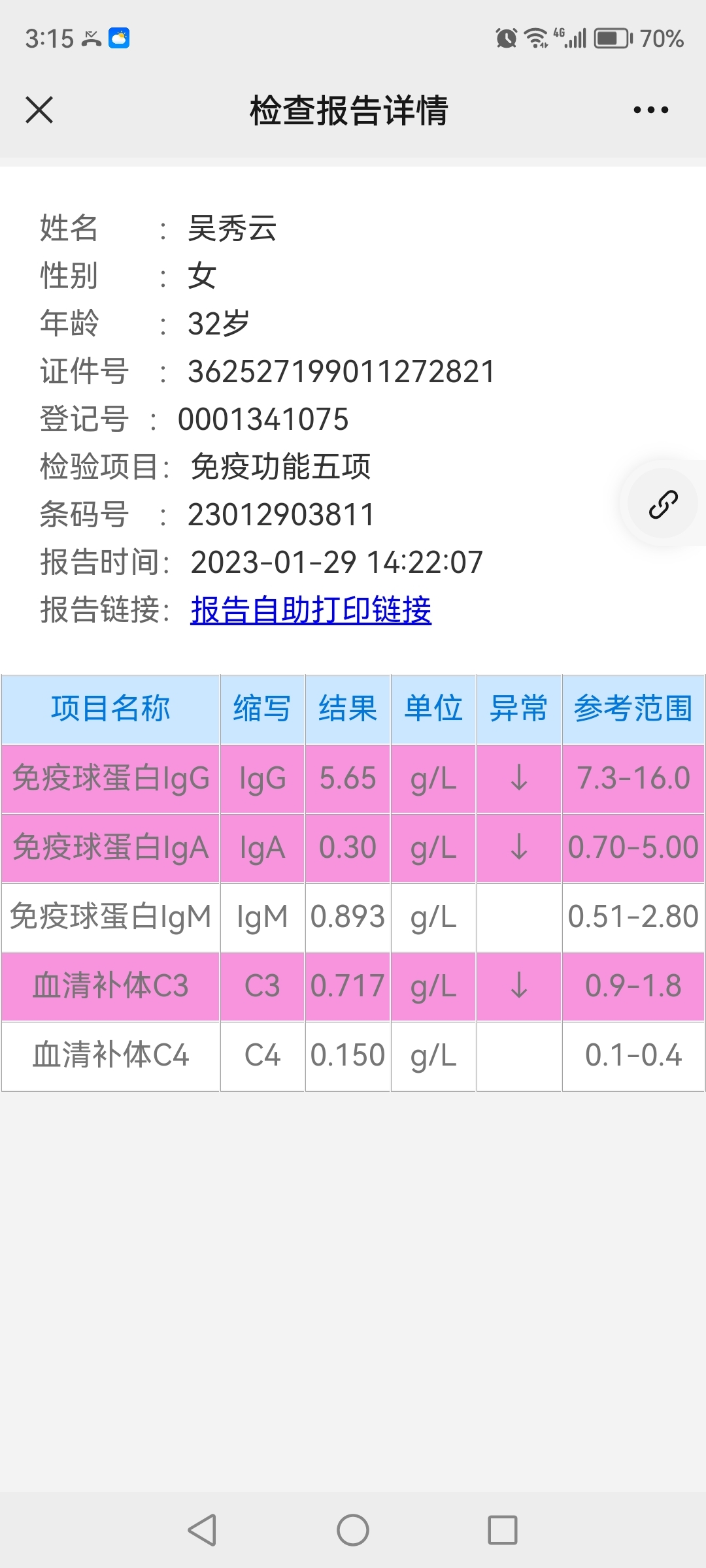Open the 报告自助打印链接 link
The width and height of the screenshot is (706, 1568).
(x=311, y=610)
